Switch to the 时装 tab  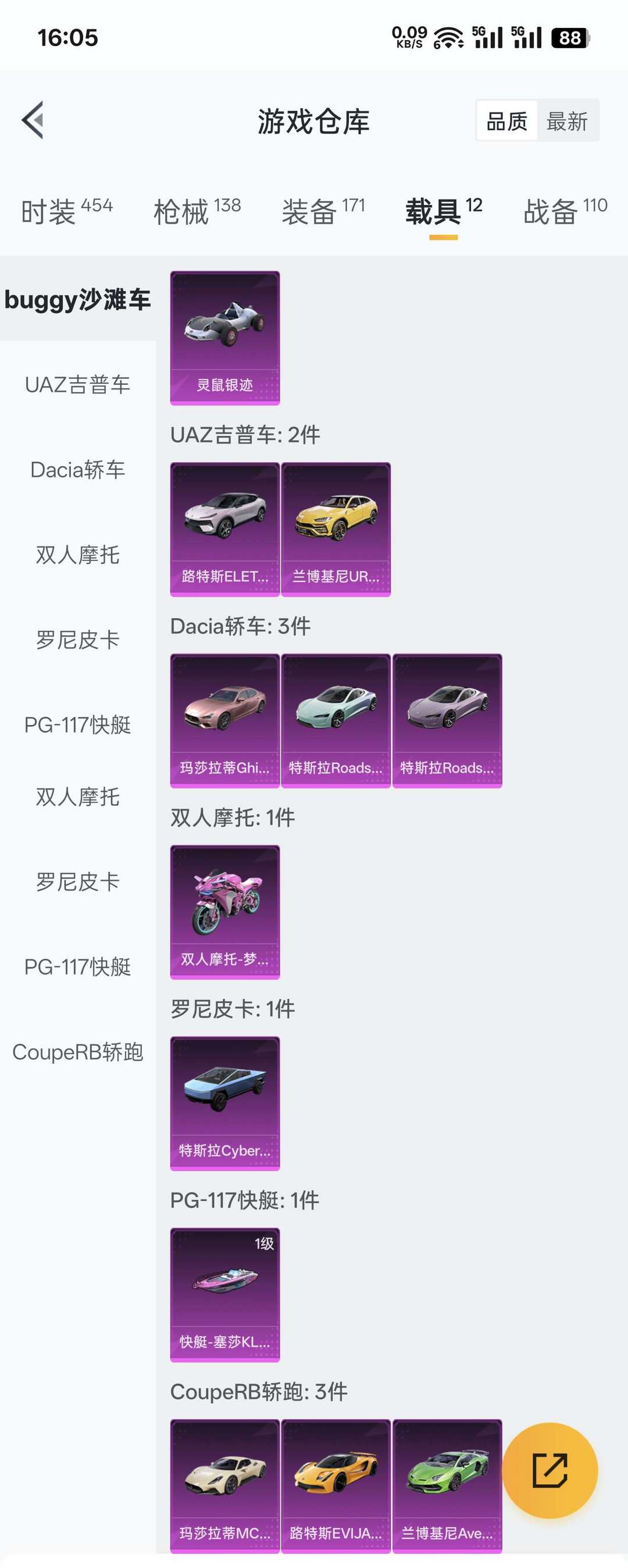66,211
